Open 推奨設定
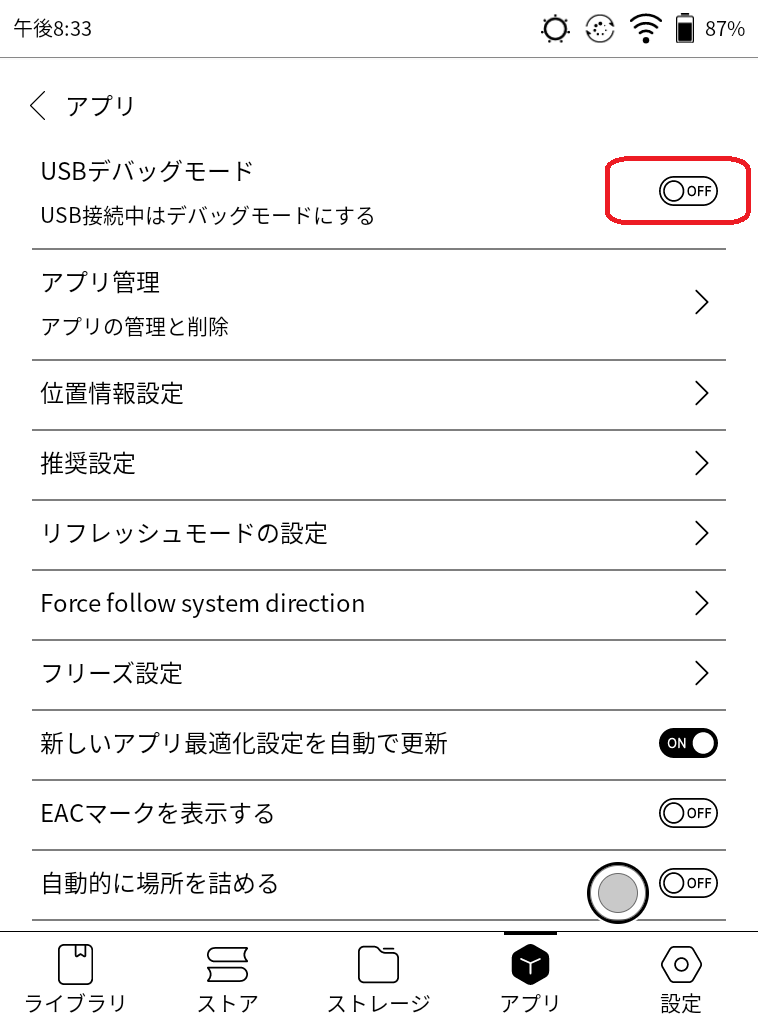This screenshot has width=758, height=1024. (379, 464)
